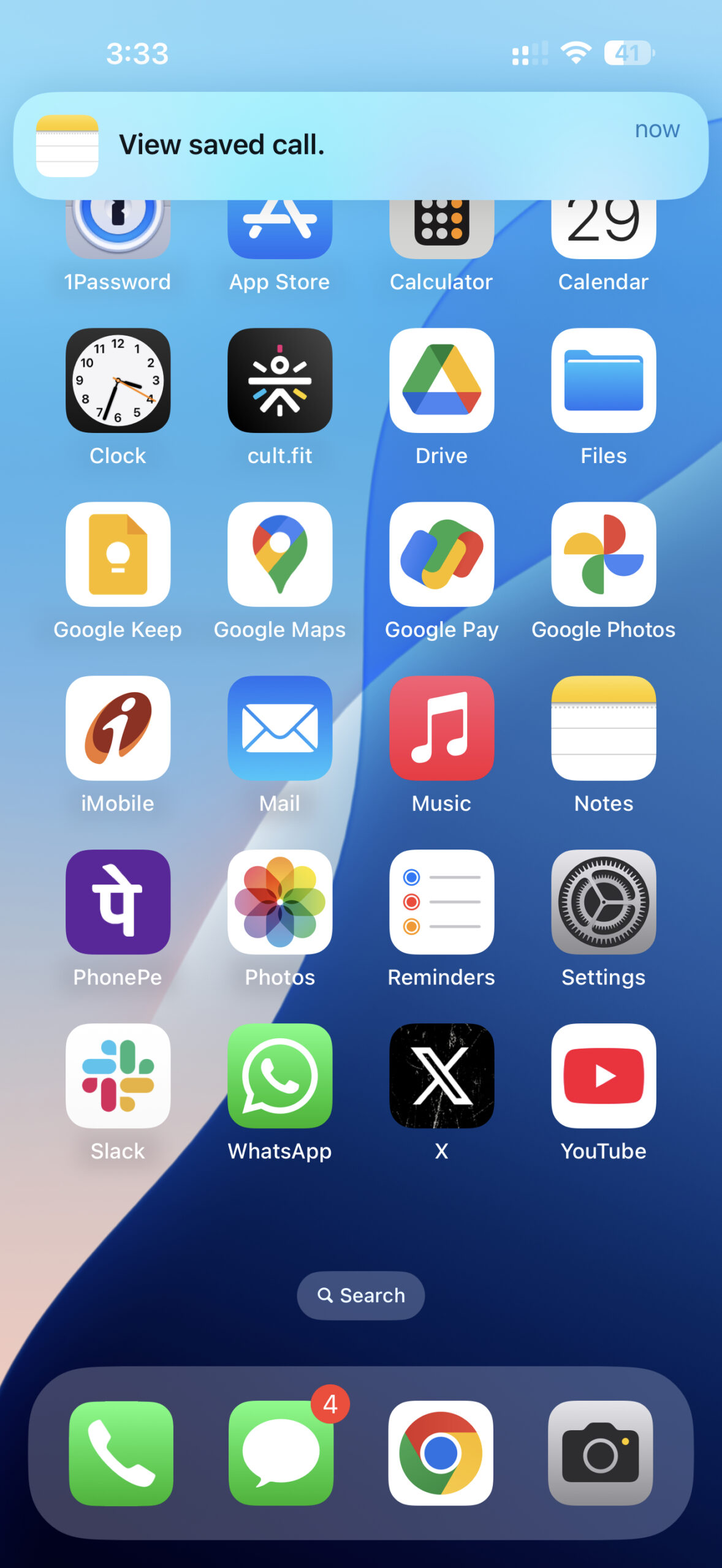Open Messages with 4 unread badge
The image size is (722, 1568).
281,1453
